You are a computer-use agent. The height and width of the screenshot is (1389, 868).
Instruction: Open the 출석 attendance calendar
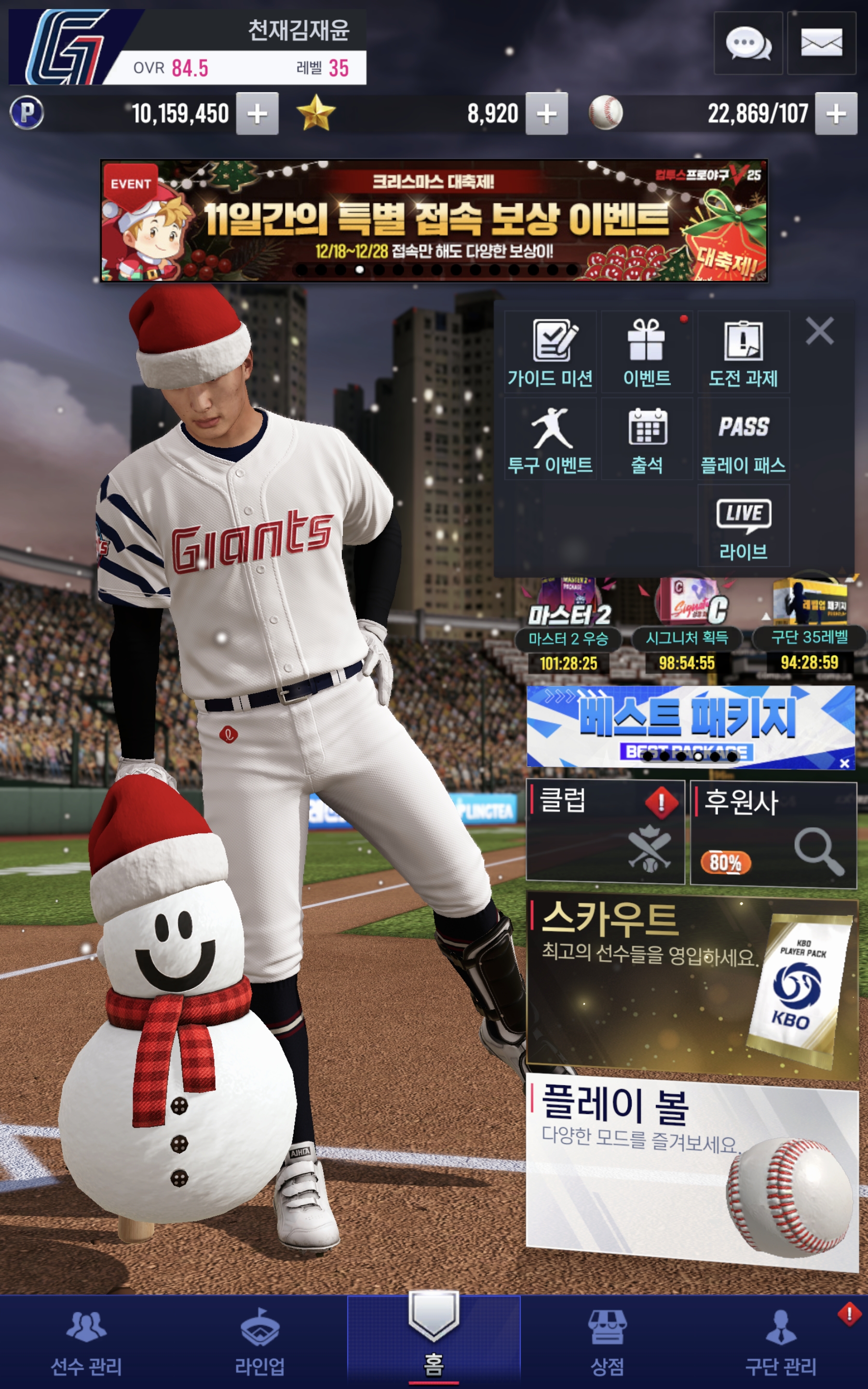tap(647, 439)
